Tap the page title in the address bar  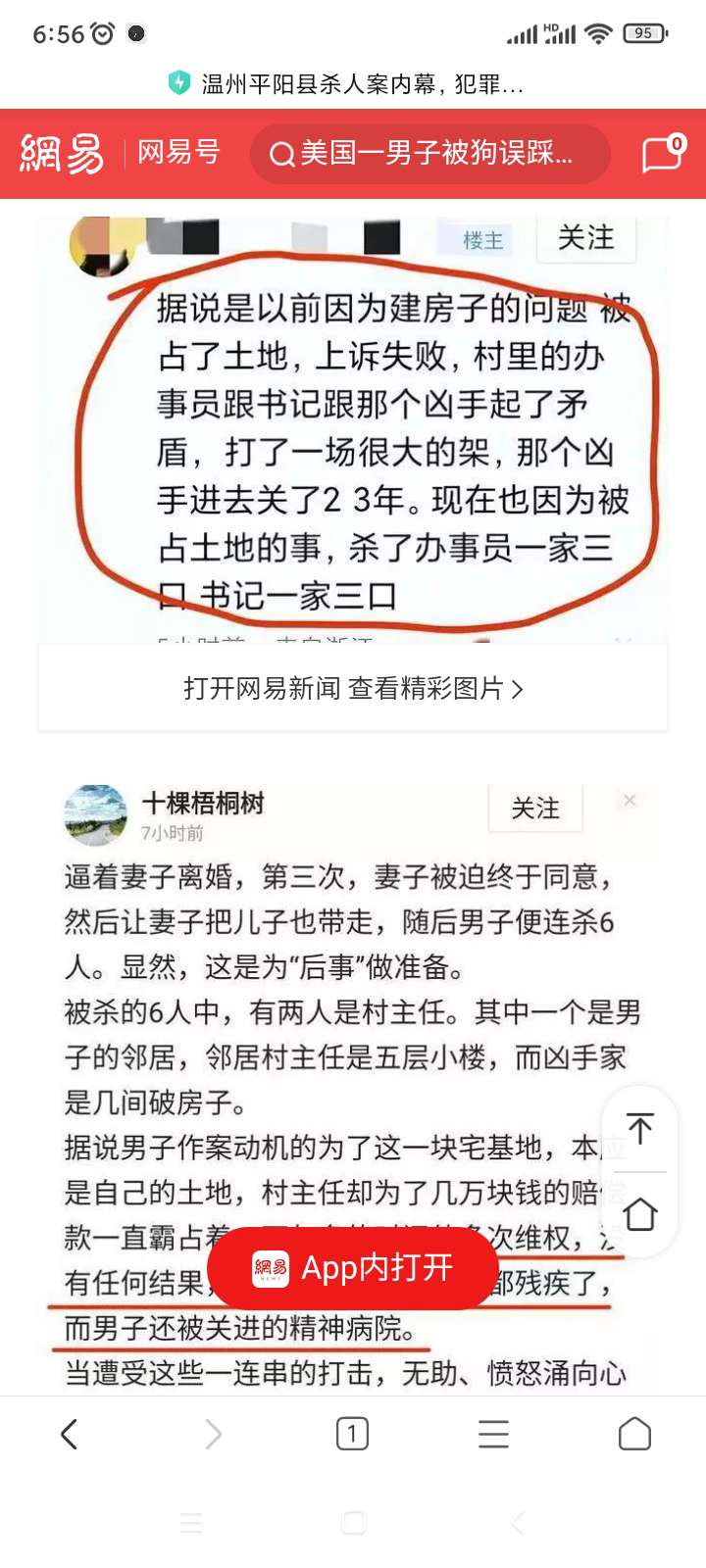click(361, 83)
